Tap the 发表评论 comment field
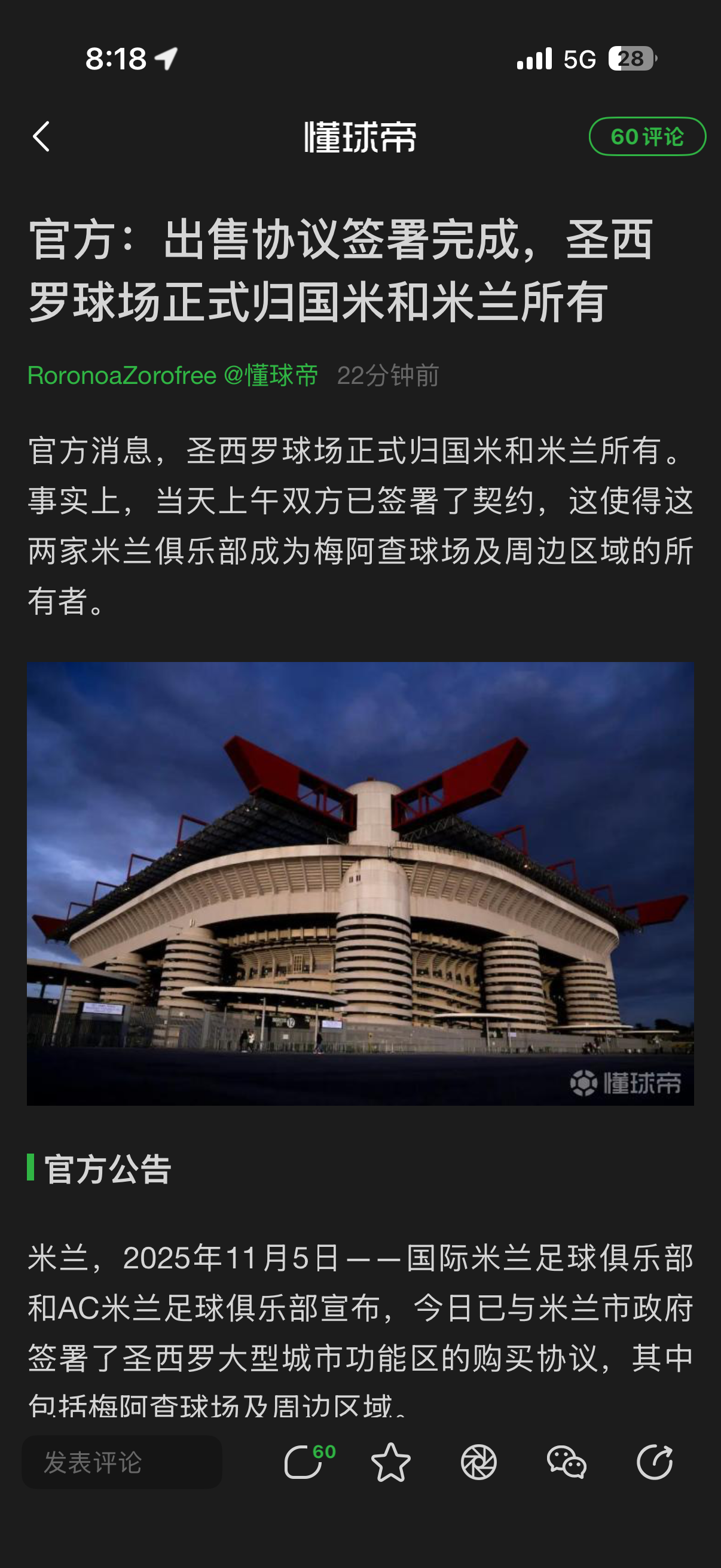The image size is (721, 1568). click(122, 1462)
